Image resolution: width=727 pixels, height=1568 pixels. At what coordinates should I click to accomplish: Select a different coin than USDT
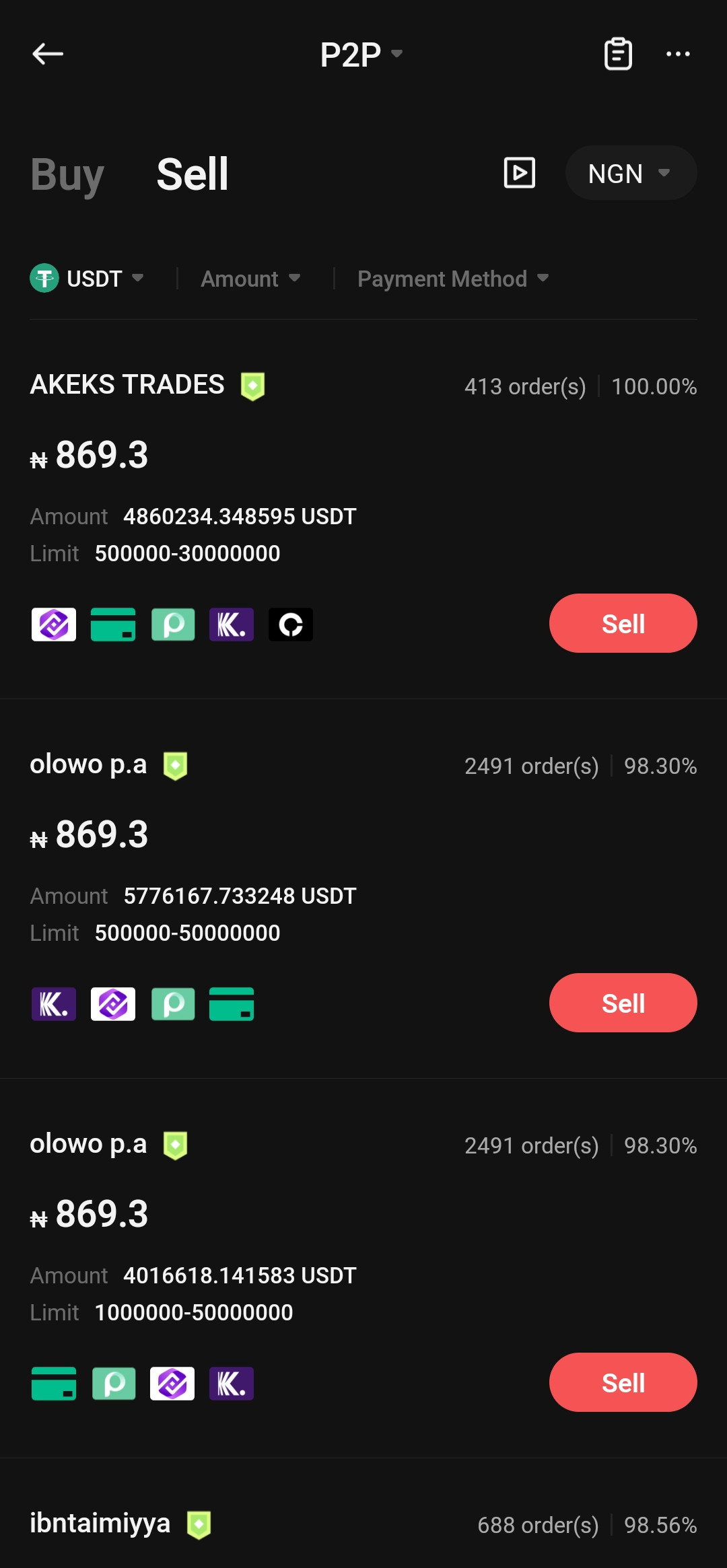tap(88, 278)
